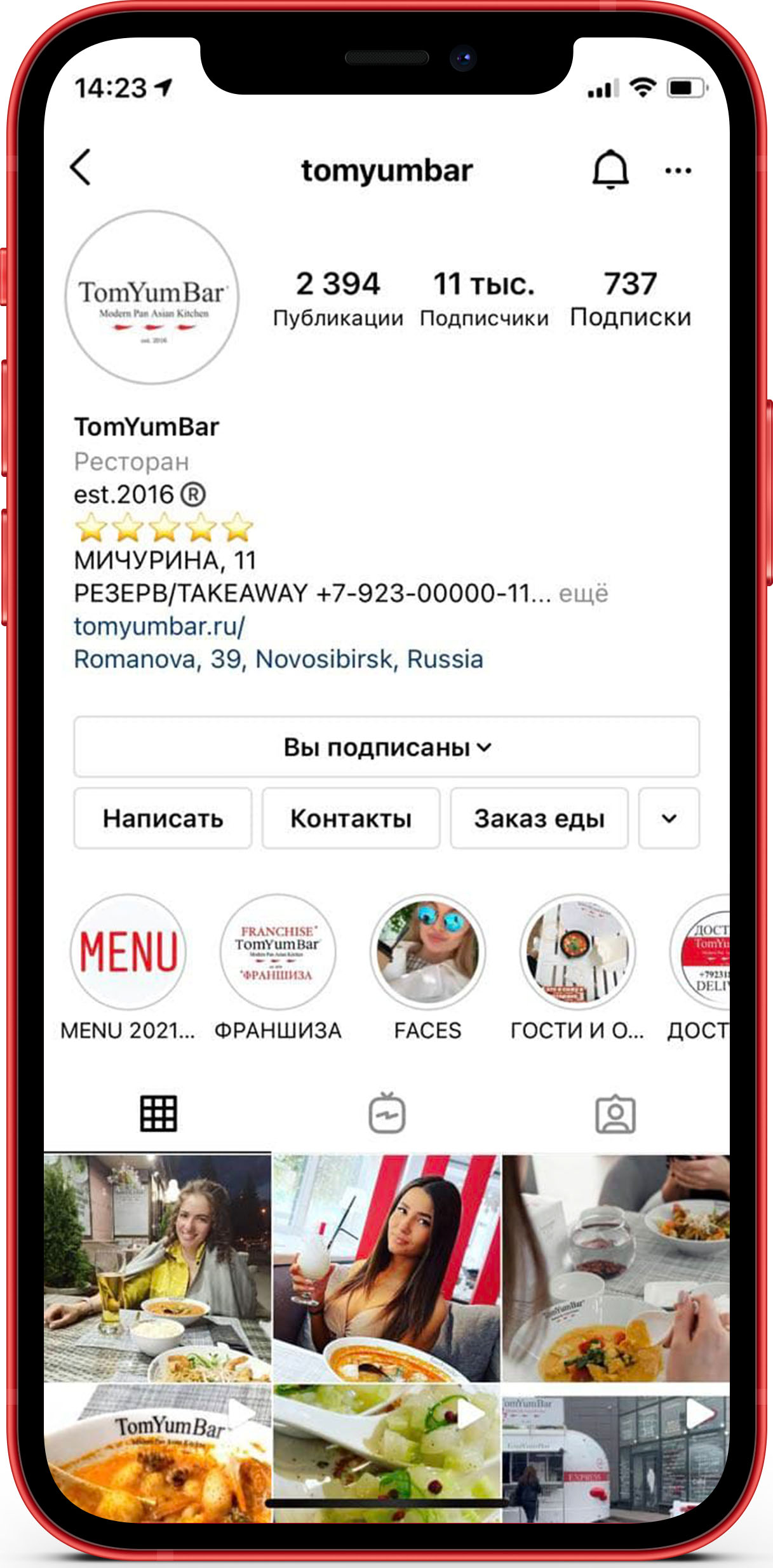Expand suggested accounts with the chevron button
The width and height of the screenshot is (773, 1568).
(668, 819)
